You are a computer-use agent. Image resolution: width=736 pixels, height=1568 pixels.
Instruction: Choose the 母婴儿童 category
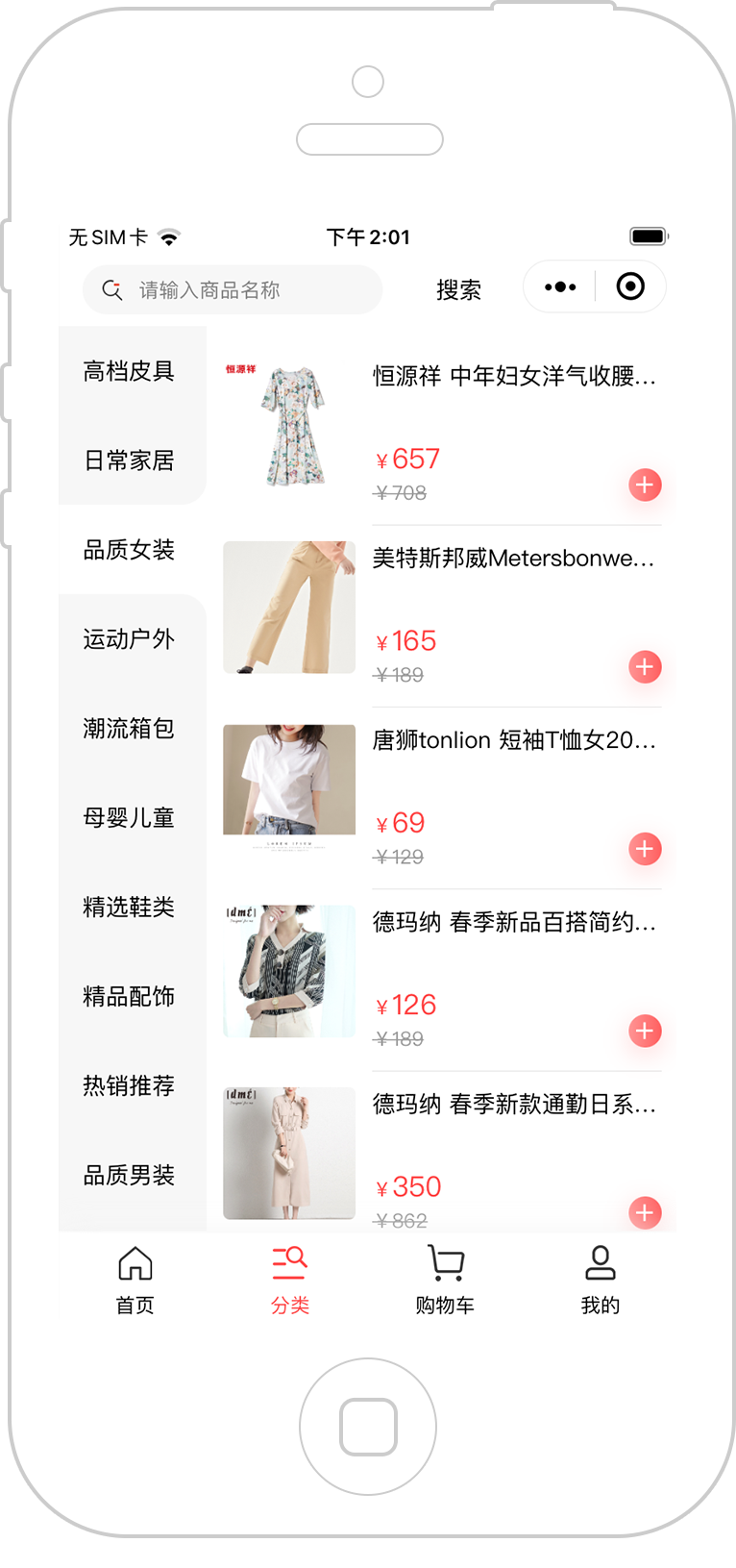[129, 818]
